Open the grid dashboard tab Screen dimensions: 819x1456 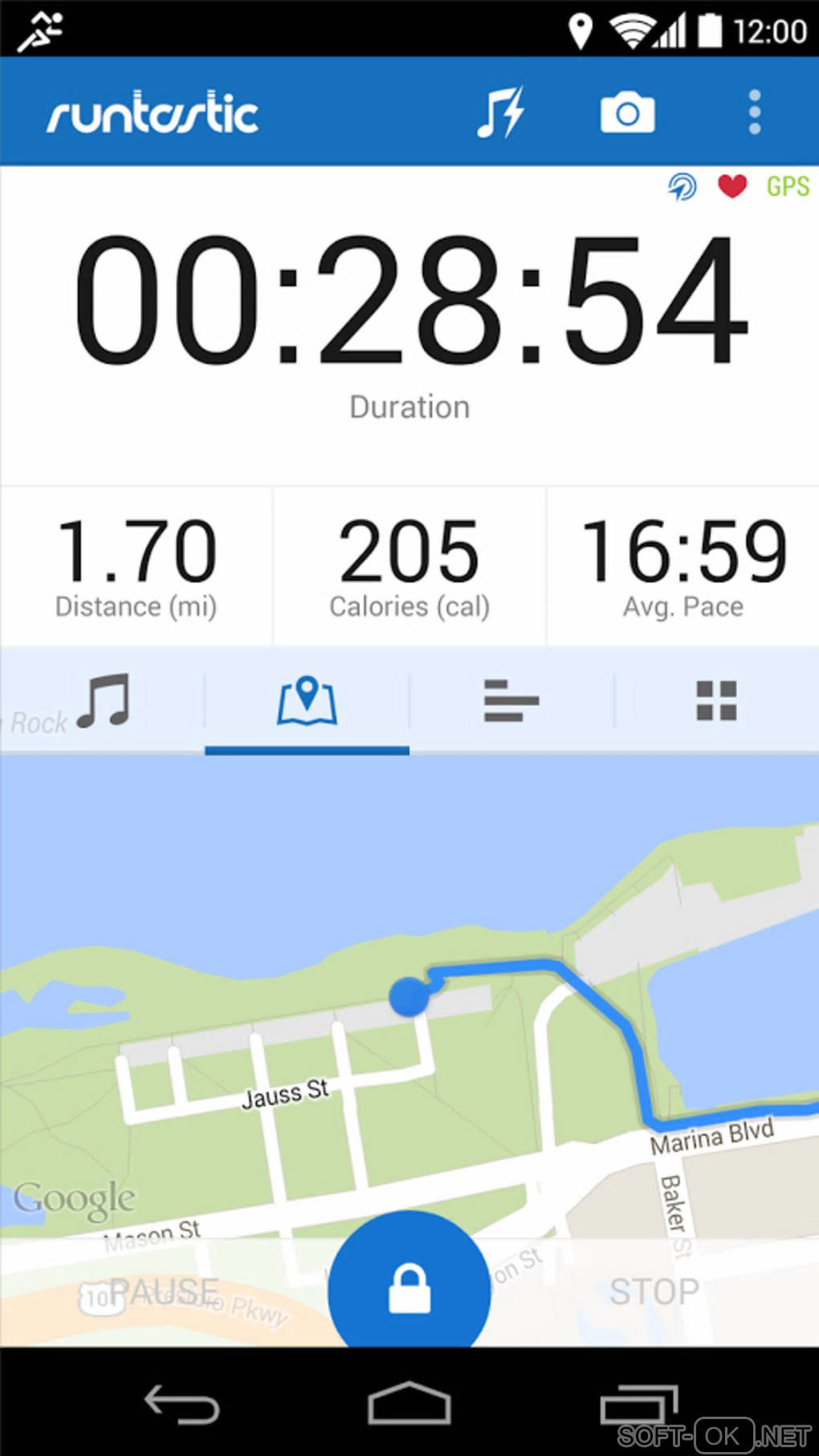pyautogui.click(x=716, y=702)
